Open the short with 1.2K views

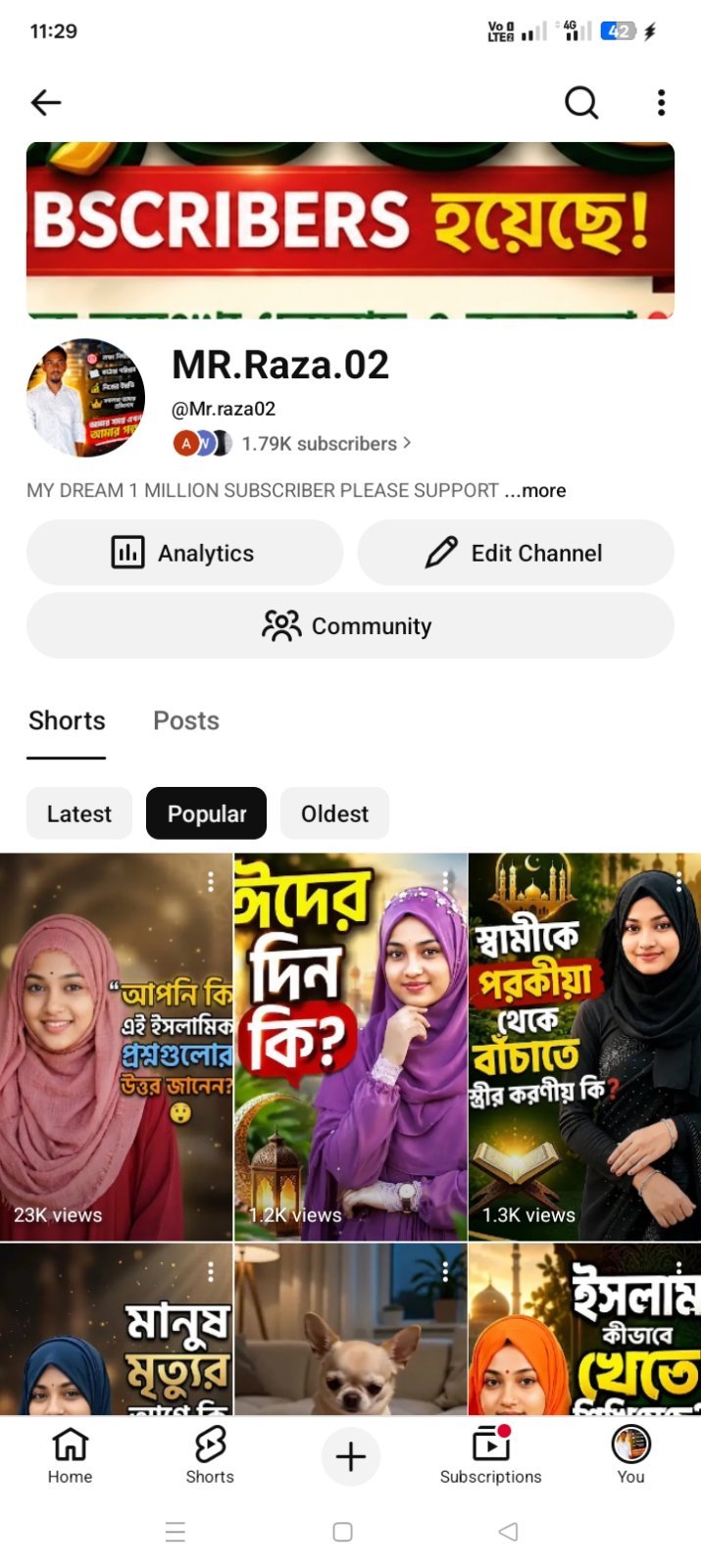[350, 1047]
